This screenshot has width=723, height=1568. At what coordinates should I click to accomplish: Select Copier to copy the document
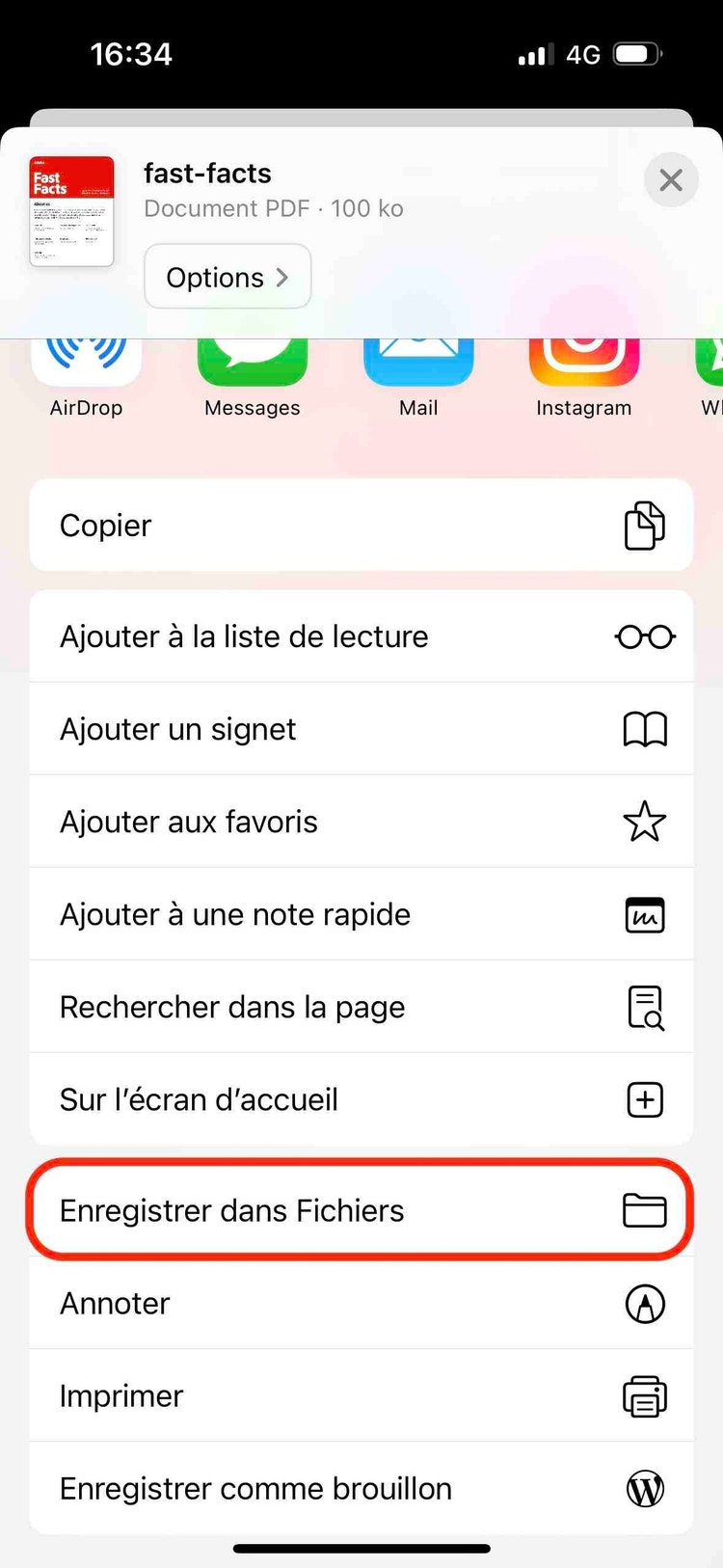click(361, 526)
